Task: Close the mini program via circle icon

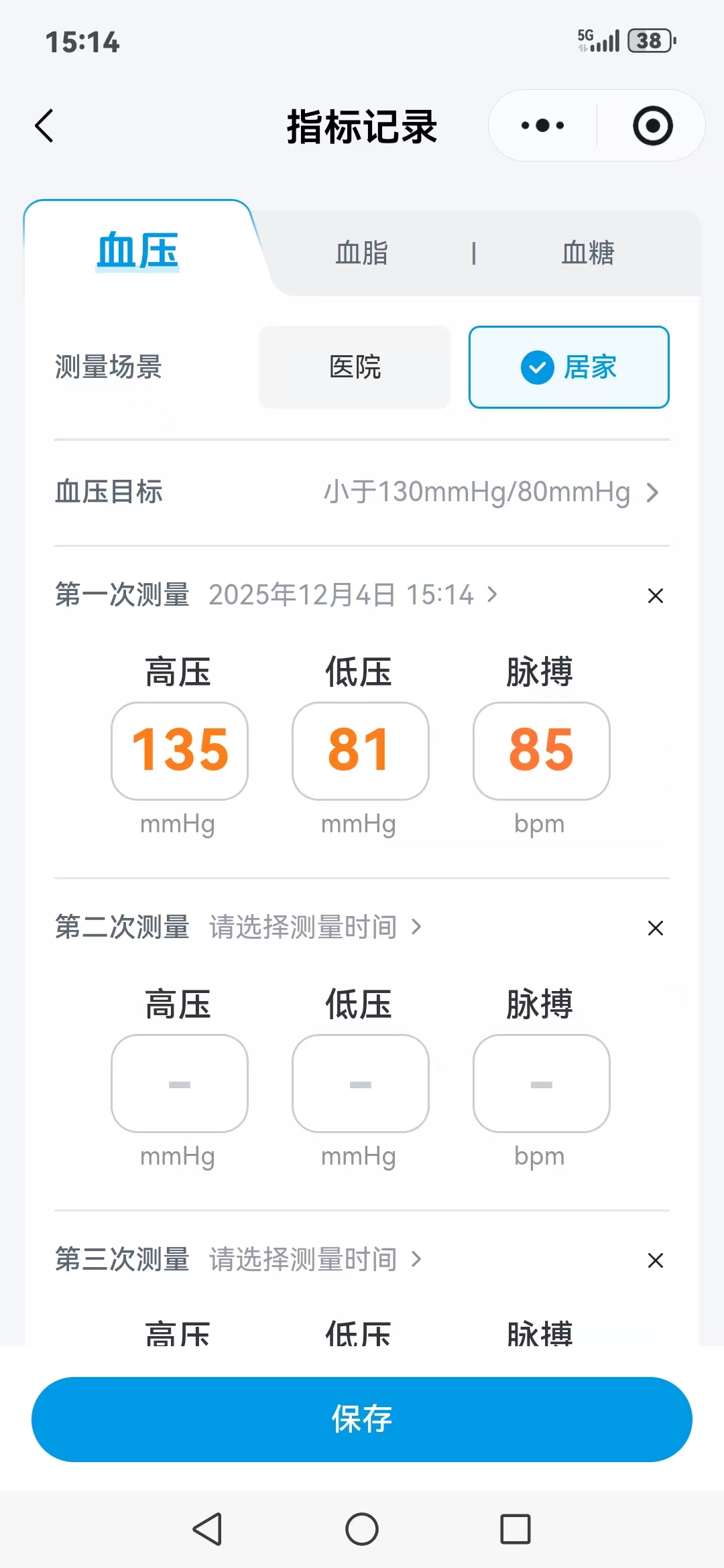Action: 652,126
